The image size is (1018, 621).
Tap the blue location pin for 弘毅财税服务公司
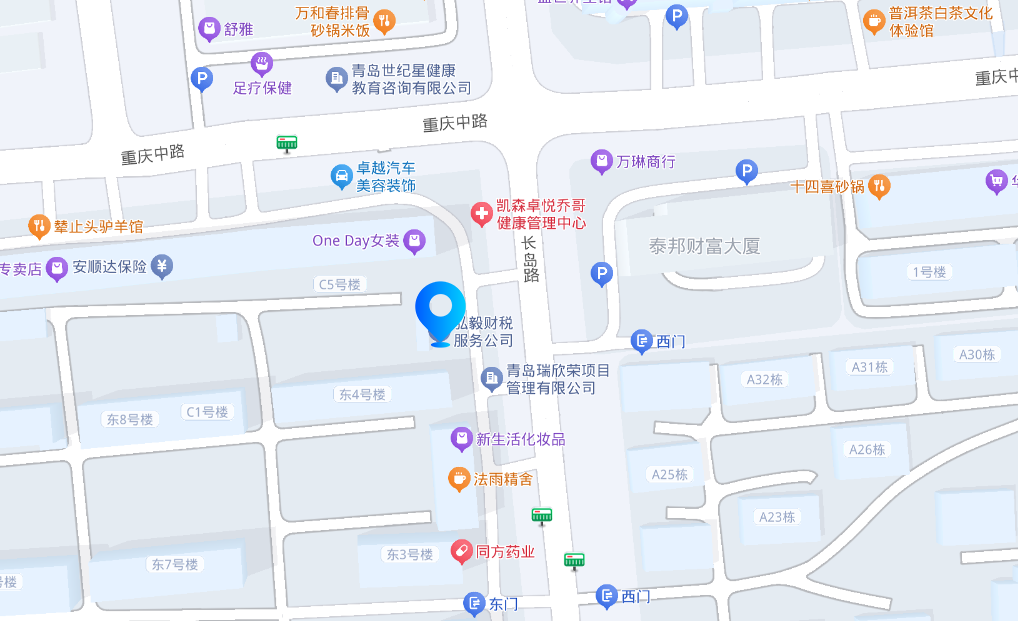tap(440, 311)
